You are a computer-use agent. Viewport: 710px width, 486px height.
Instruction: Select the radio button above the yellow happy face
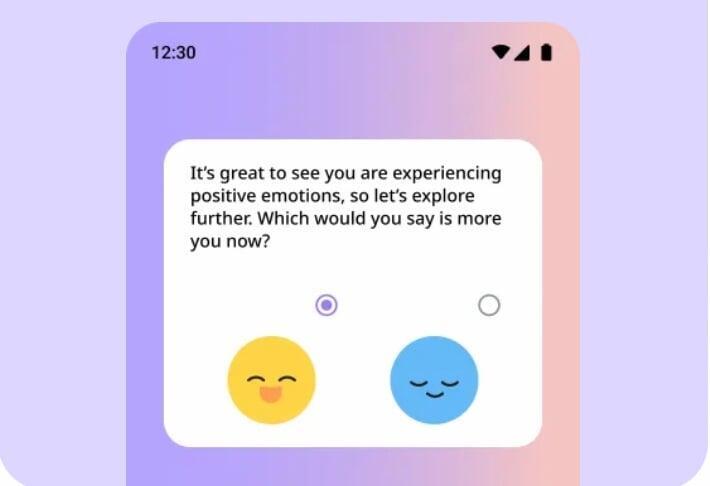click(x=326, y=305)
